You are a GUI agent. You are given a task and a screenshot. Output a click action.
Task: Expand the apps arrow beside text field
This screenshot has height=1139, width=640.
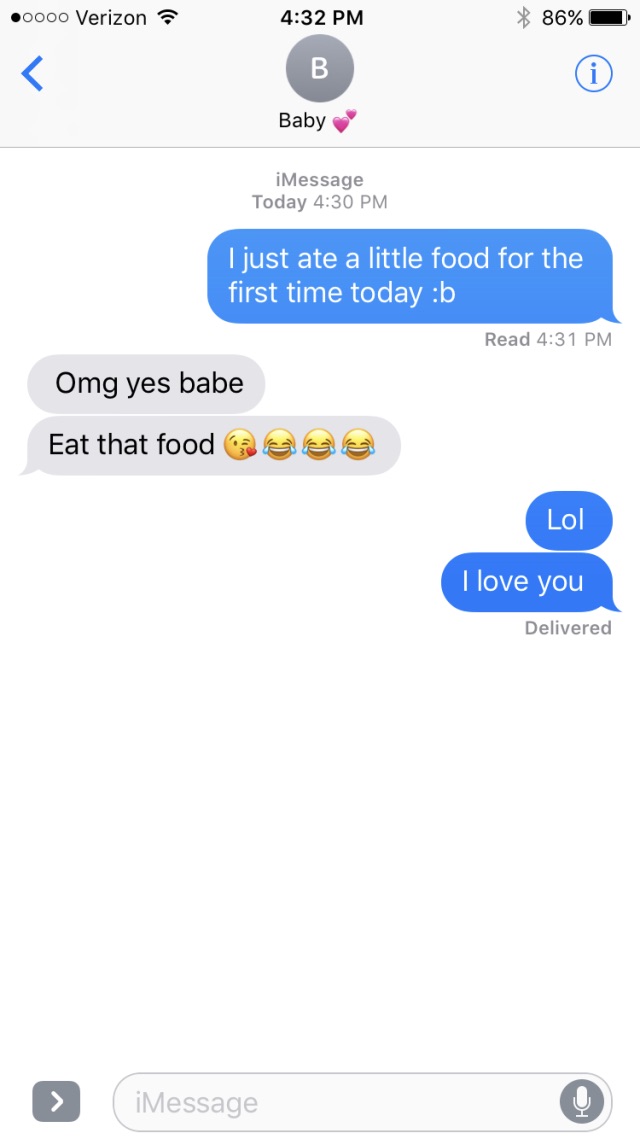tap(56, 1101)
